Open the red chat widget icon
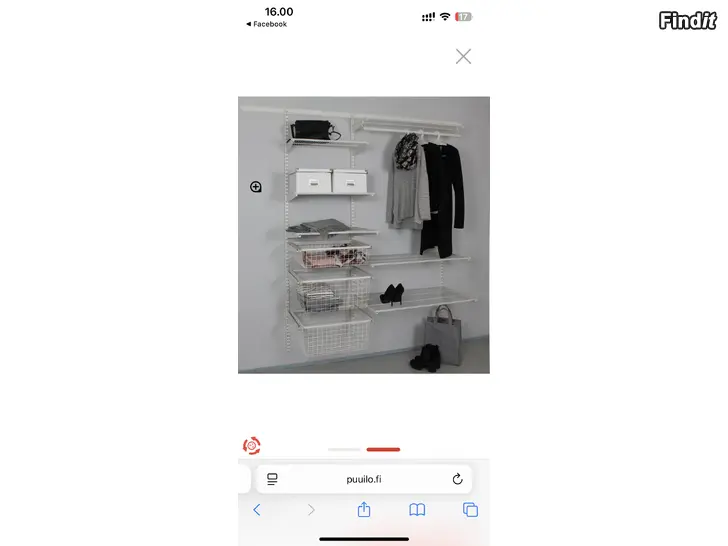The width and height of the screenshot is (728, 546). point(252,446)
